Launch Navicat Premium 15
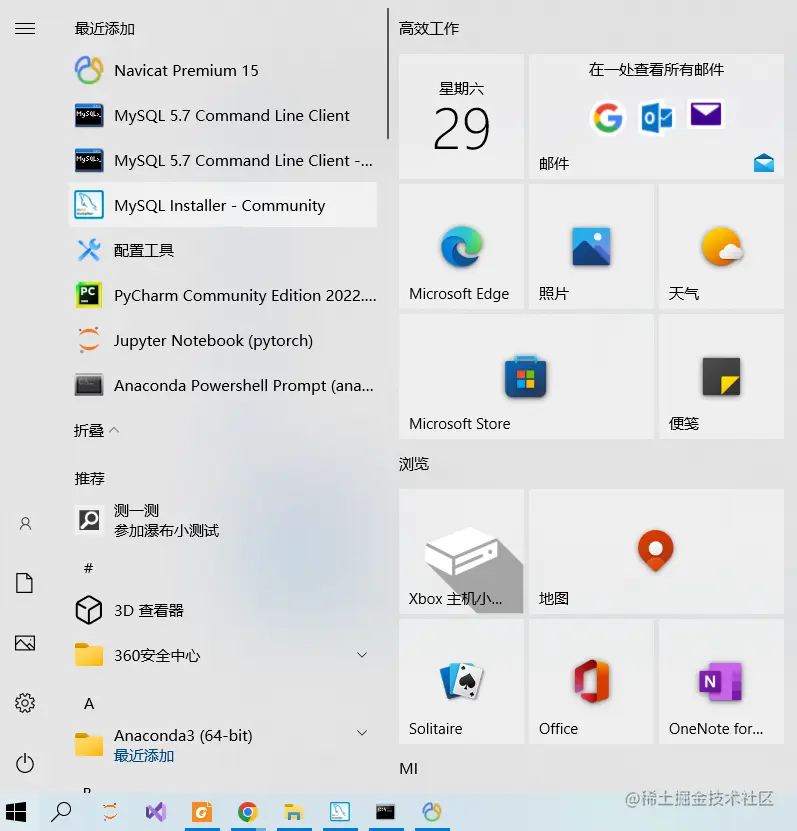This screenshot has width=797, height=831. click(186, 70)
